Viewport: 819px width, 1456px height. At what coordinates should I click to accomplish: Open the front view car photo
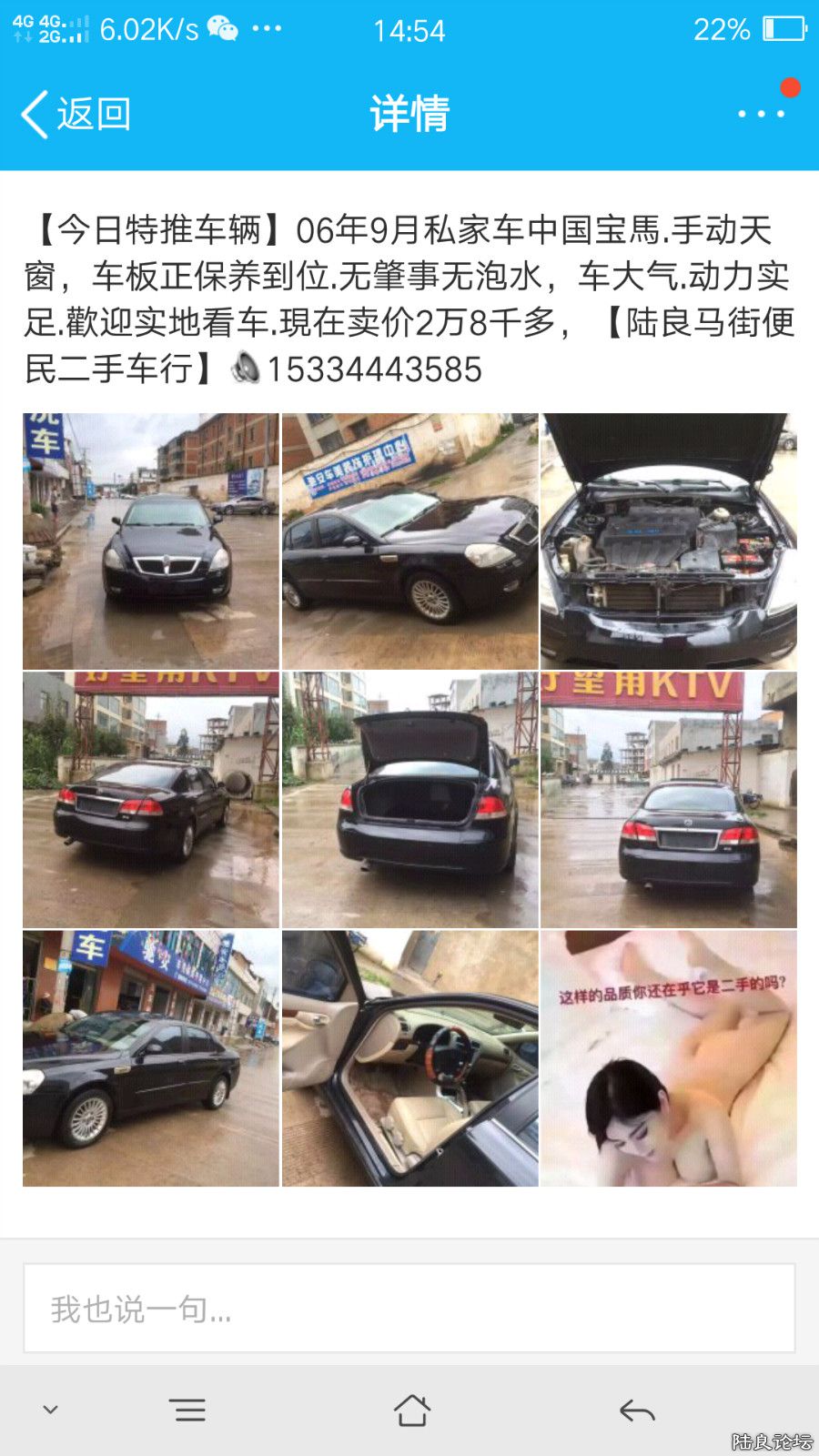tap(151, 541)
